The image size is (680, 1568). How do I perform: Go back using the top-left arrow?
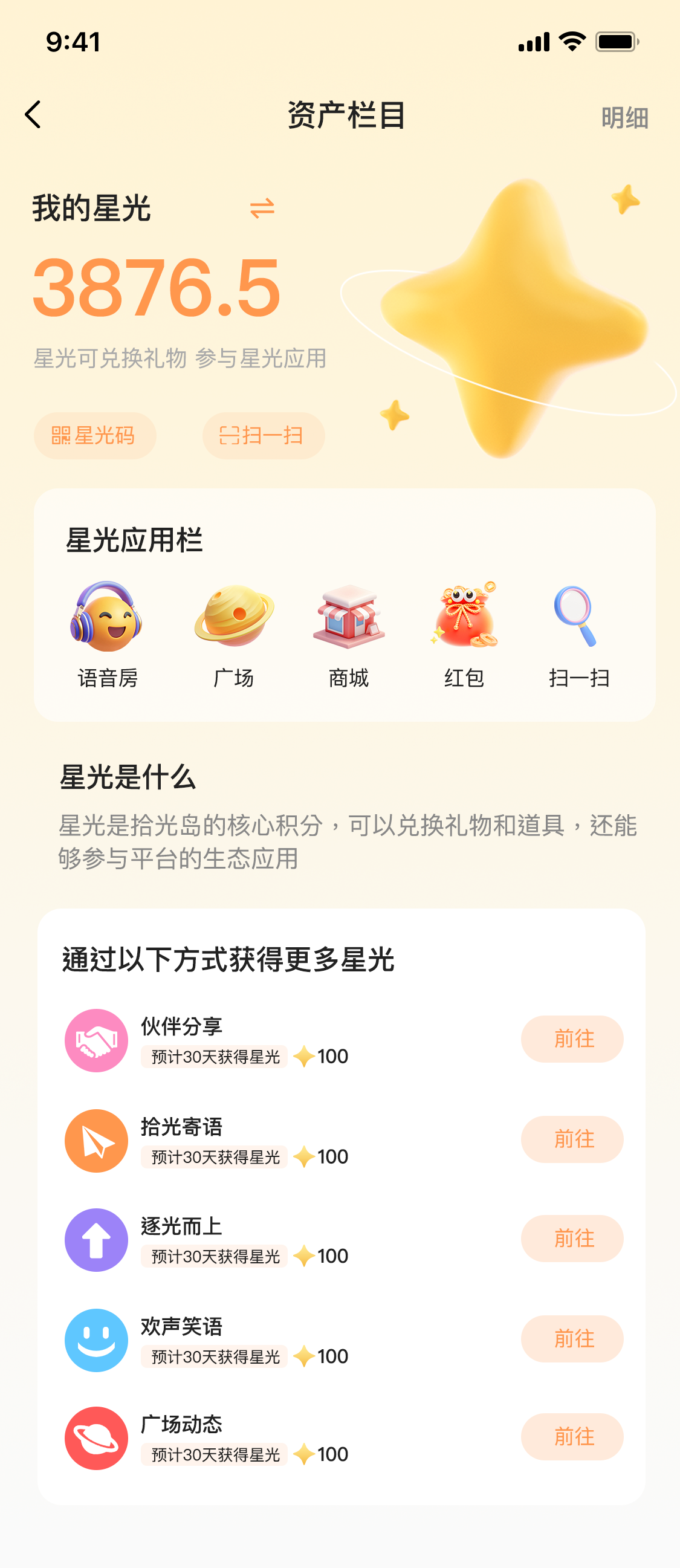coord(33,115)
